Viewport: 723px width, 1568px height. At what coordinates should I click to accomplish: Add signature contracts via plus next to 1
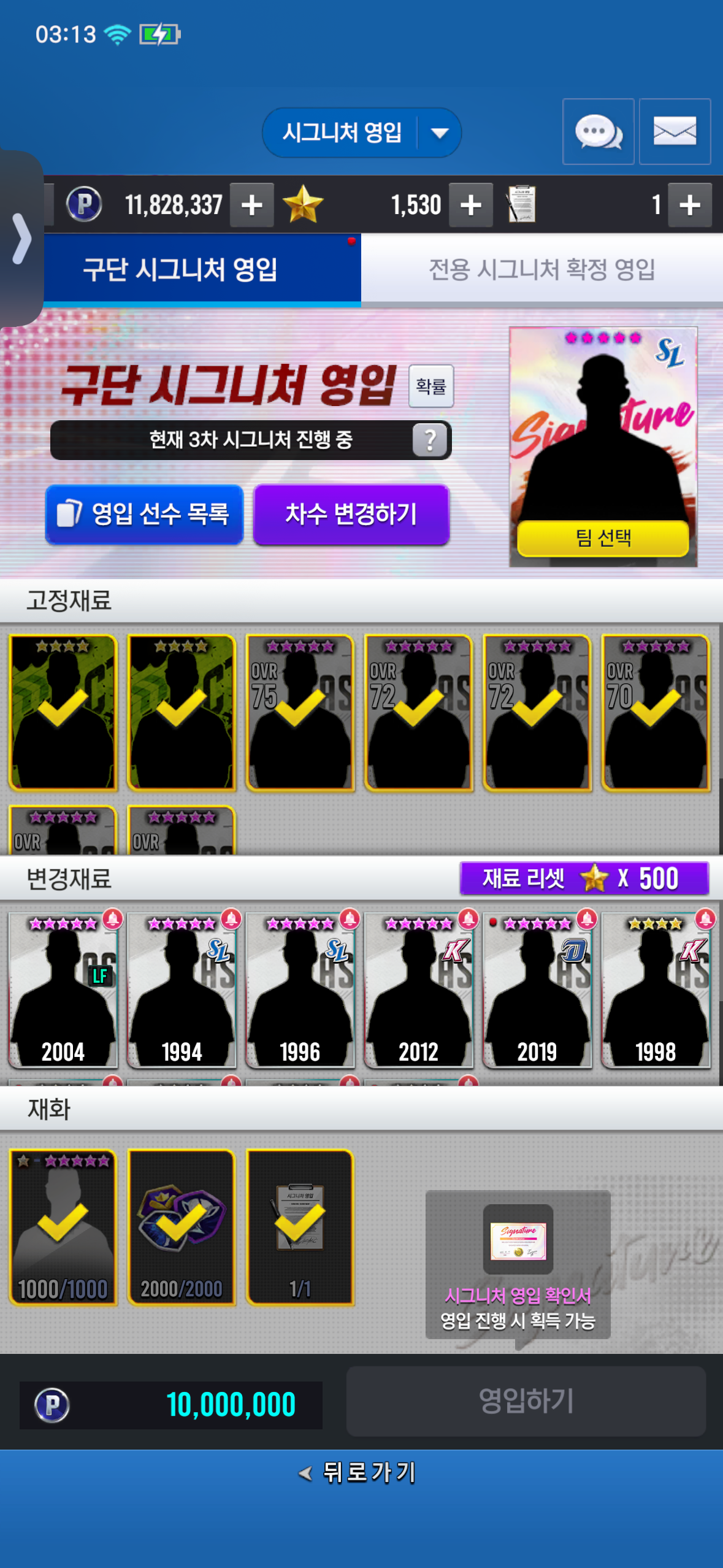pyautogui.click(x=689, y=205)
